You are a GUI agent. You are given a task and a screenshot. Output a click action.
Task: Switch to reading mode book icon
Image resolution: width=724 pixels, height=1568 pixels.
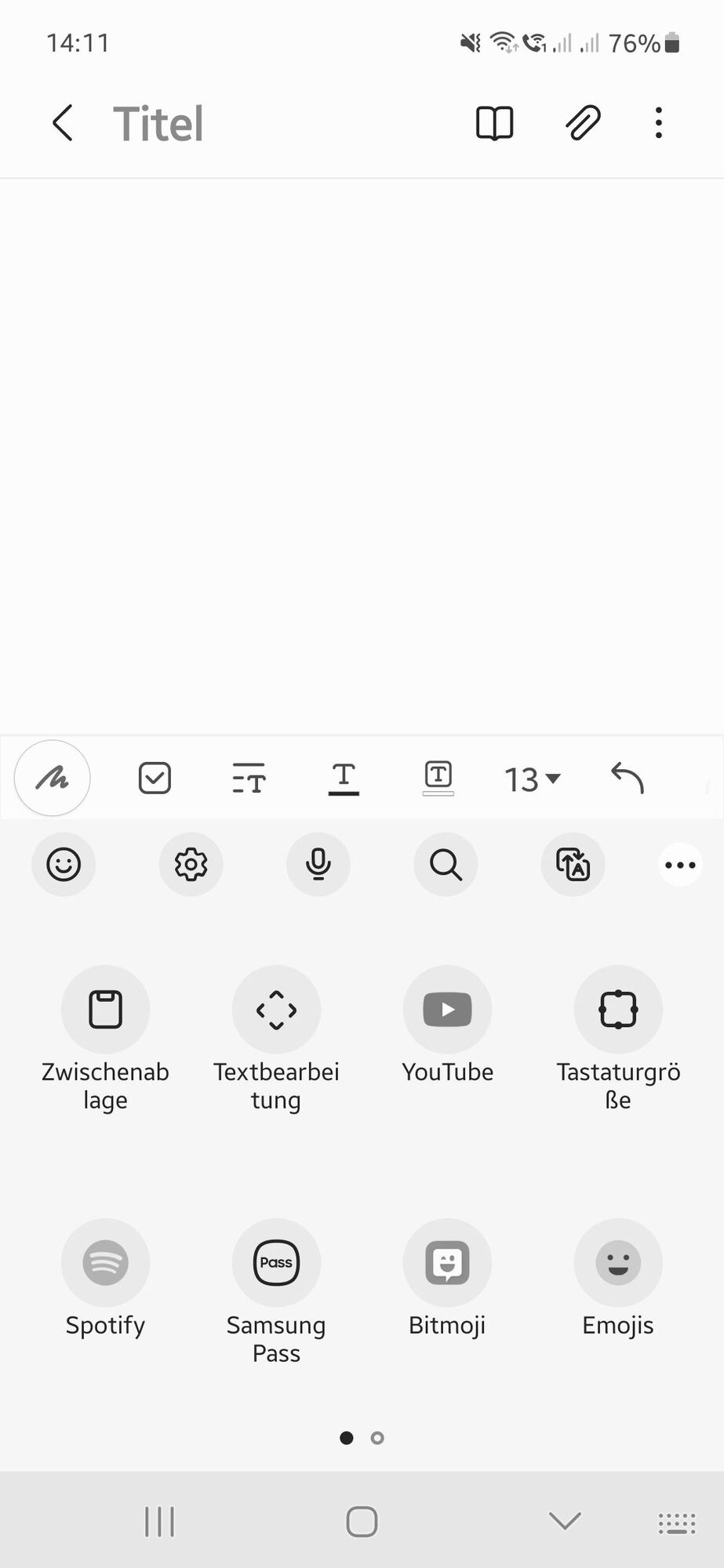click(494, 123)
